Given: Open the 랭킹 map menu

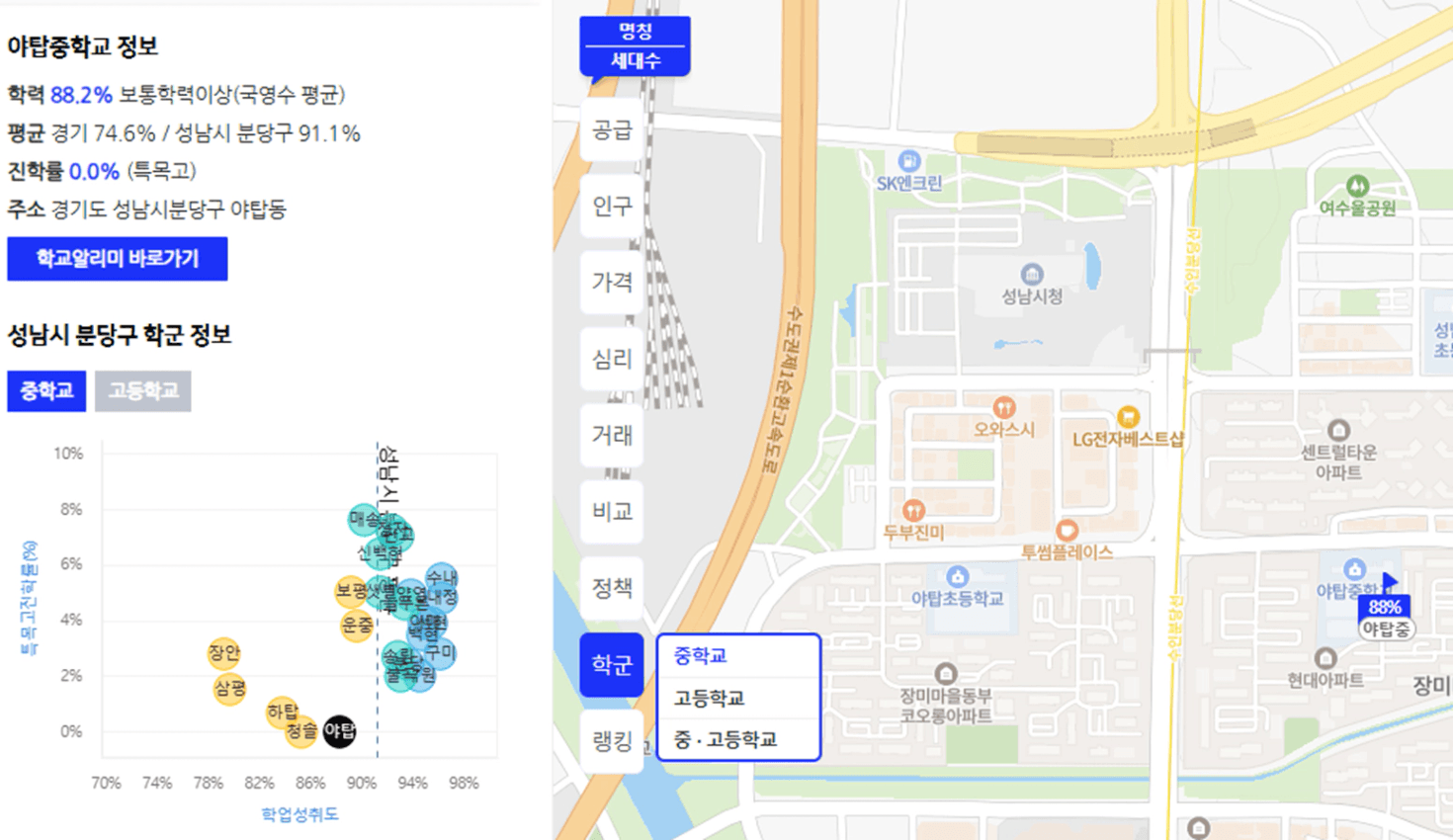Looking at the screenshot, I should click(612, 740).
